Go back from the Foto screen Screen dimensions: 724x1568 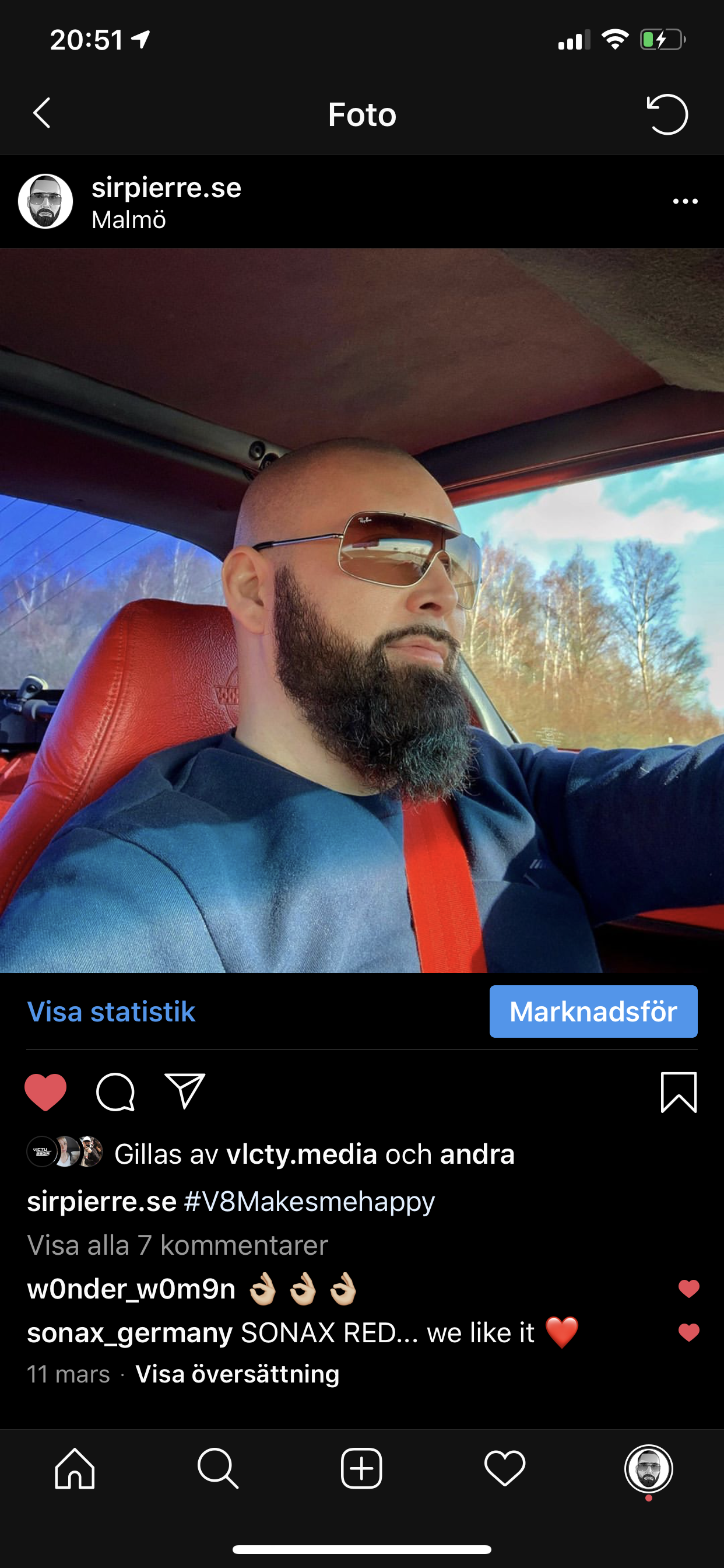point(41,113)
